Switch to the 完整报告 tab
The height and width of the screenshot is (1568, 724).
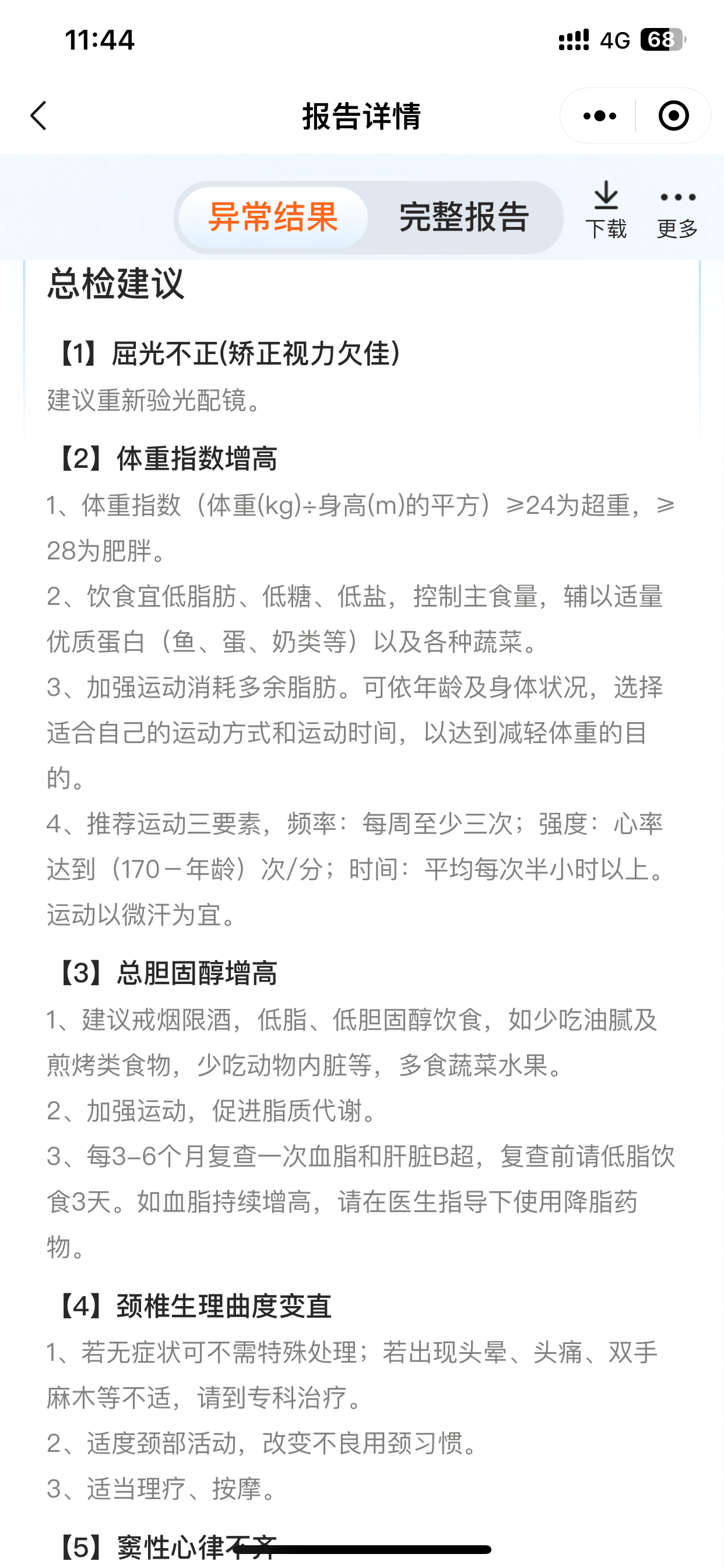pos(463,216)
